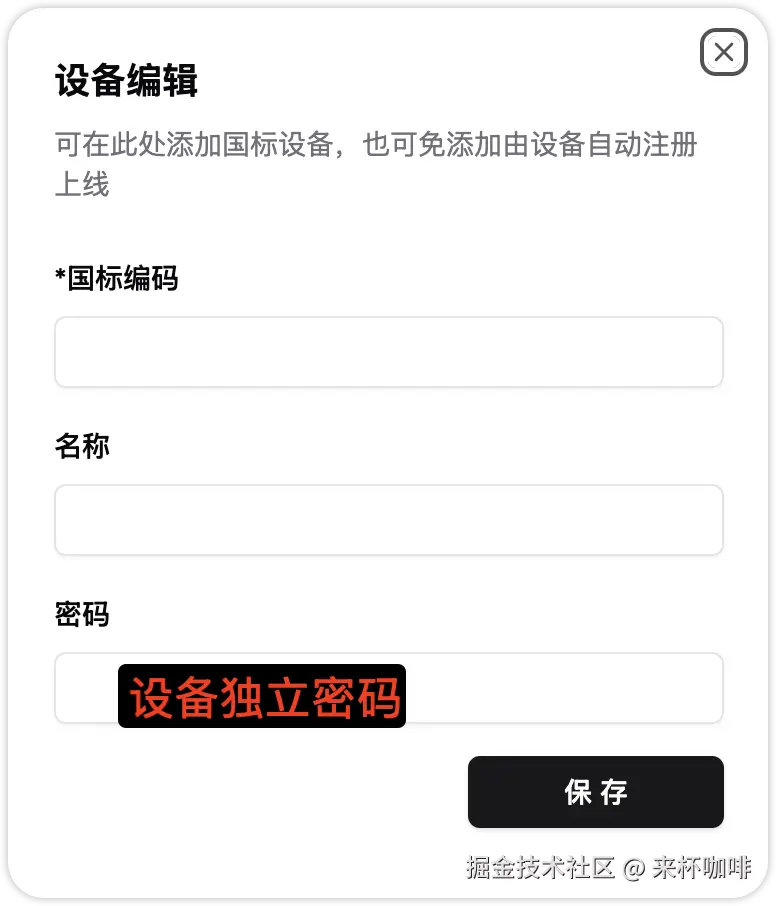Select the 密码 input field
776x906 pixels.
click(560, 688)
